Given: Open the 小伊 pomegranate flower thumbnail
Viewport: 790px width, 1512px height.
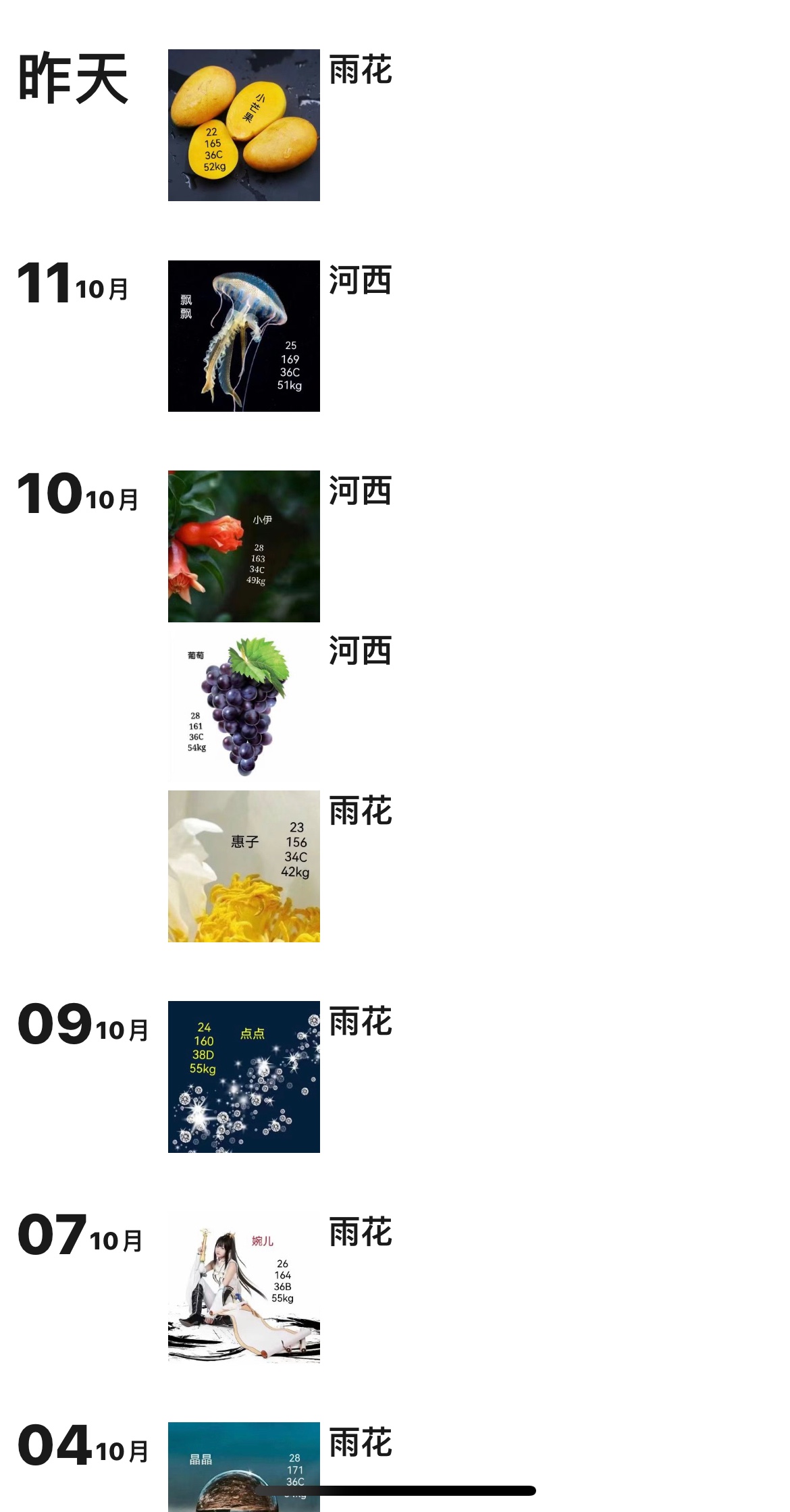Looking at the screenshot, I should (243, 545).
